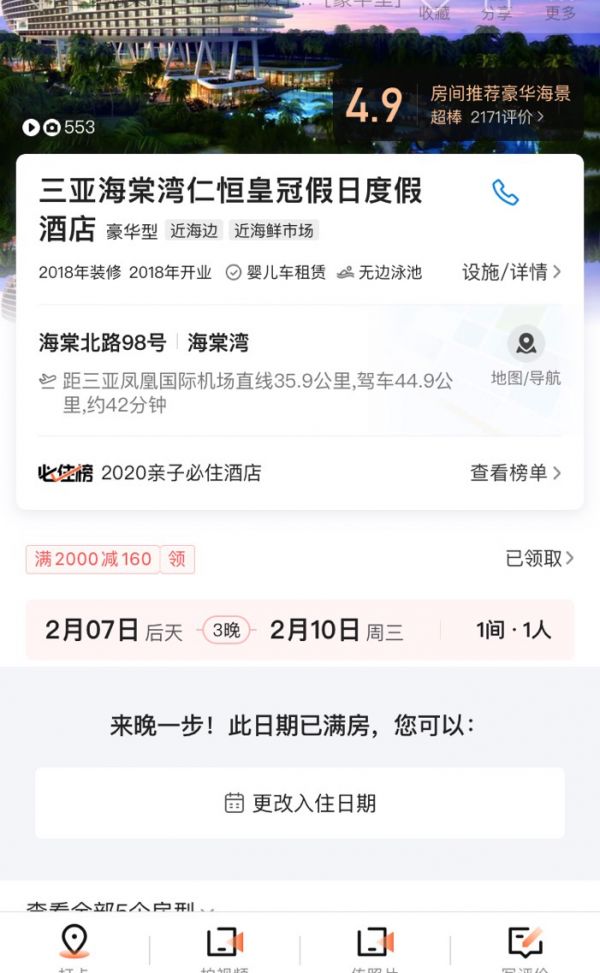The image size is (600, 973).
Task: Call the hotel using the phone icon
Action: (x=505, y=192)
